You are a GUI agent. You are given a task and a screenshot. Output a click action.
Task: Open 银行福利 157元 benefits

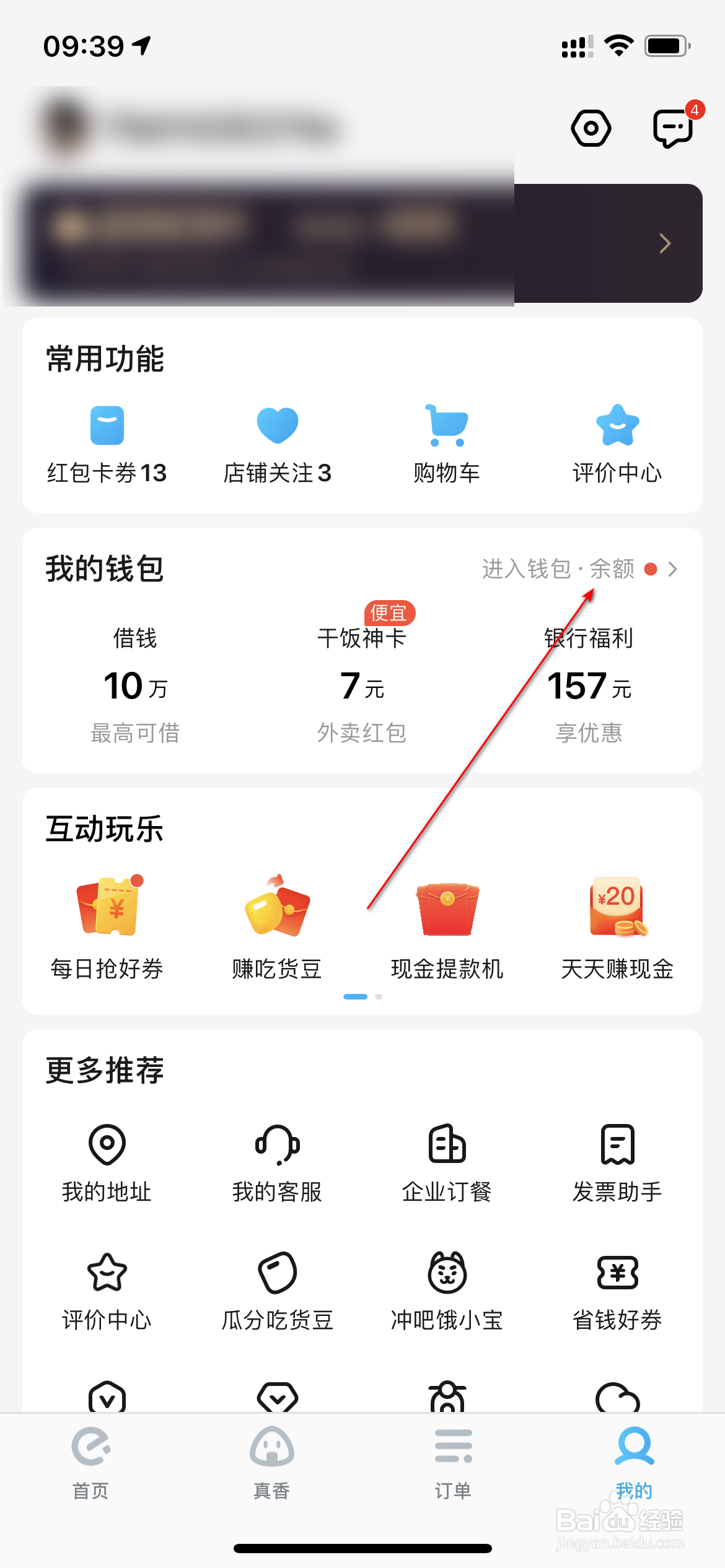pos(589,684)
